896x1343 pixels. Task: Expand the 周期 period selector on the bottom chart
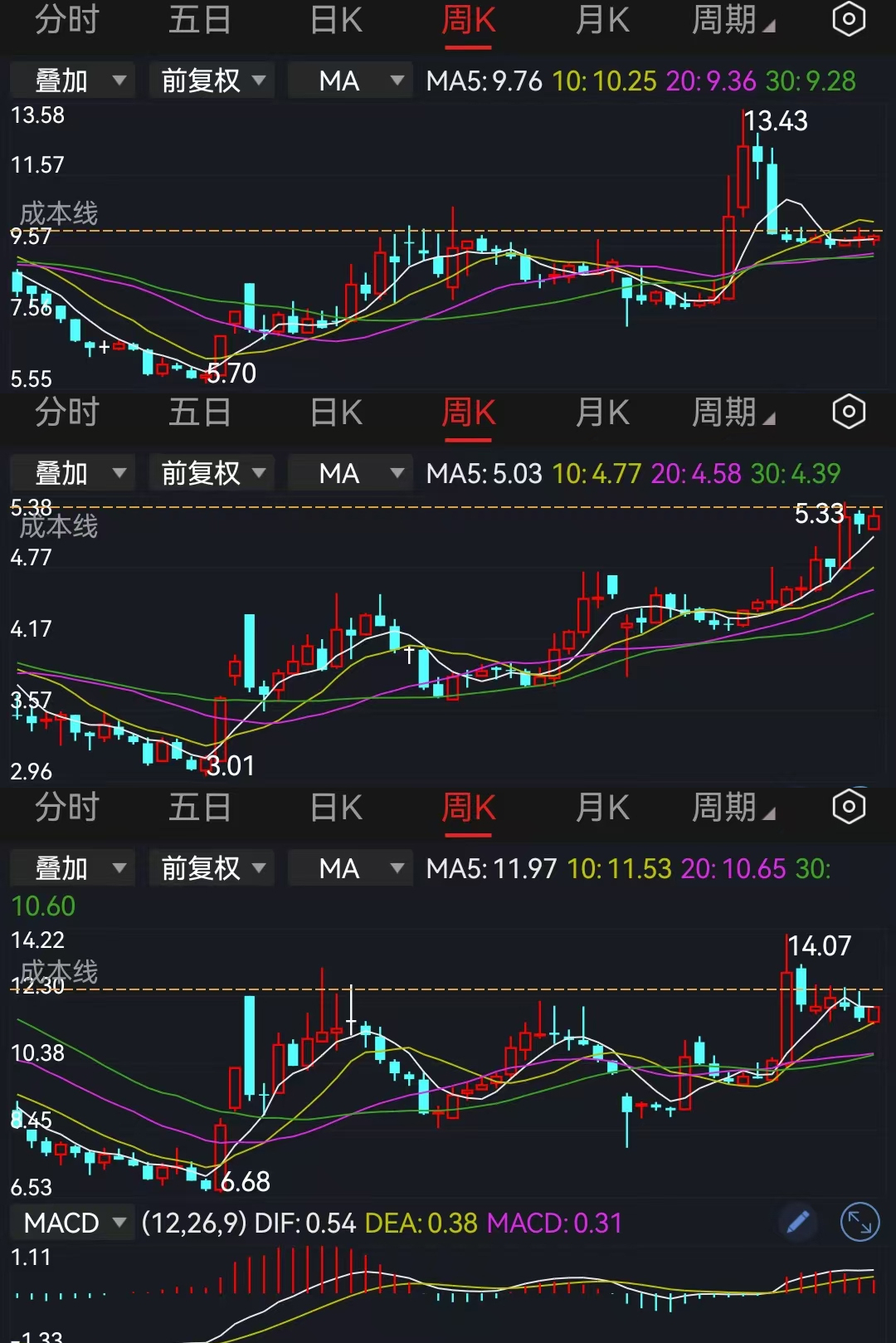click(x=733, y=807)
